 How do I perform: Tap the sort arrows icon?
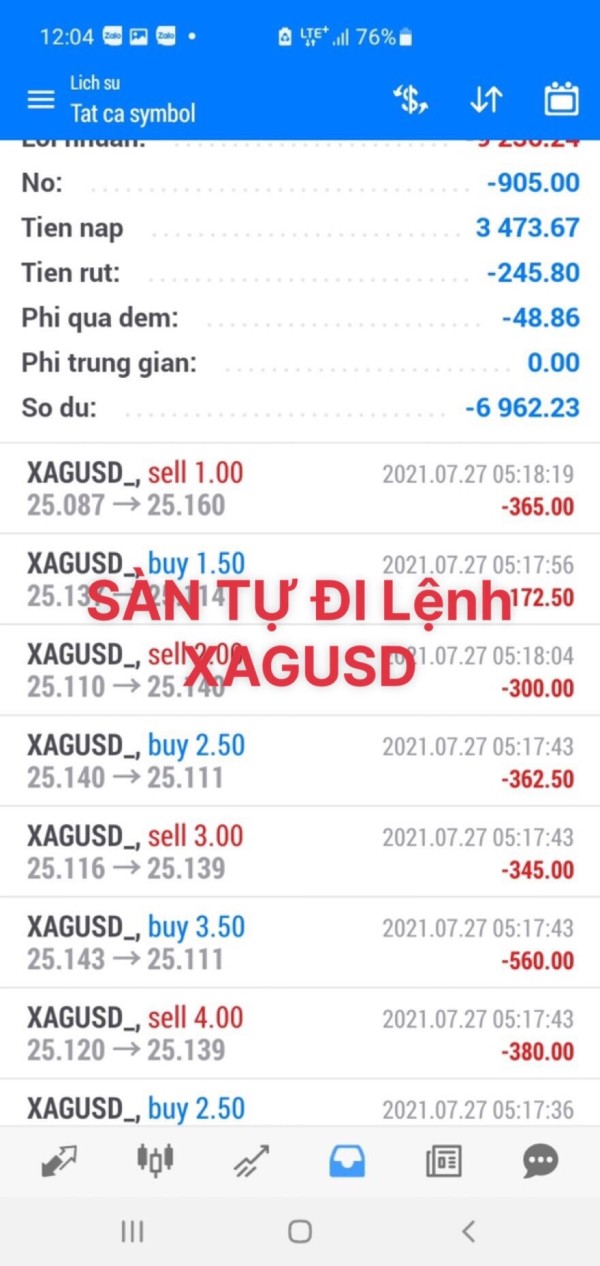pyautogui.click(x=486, y=99)
